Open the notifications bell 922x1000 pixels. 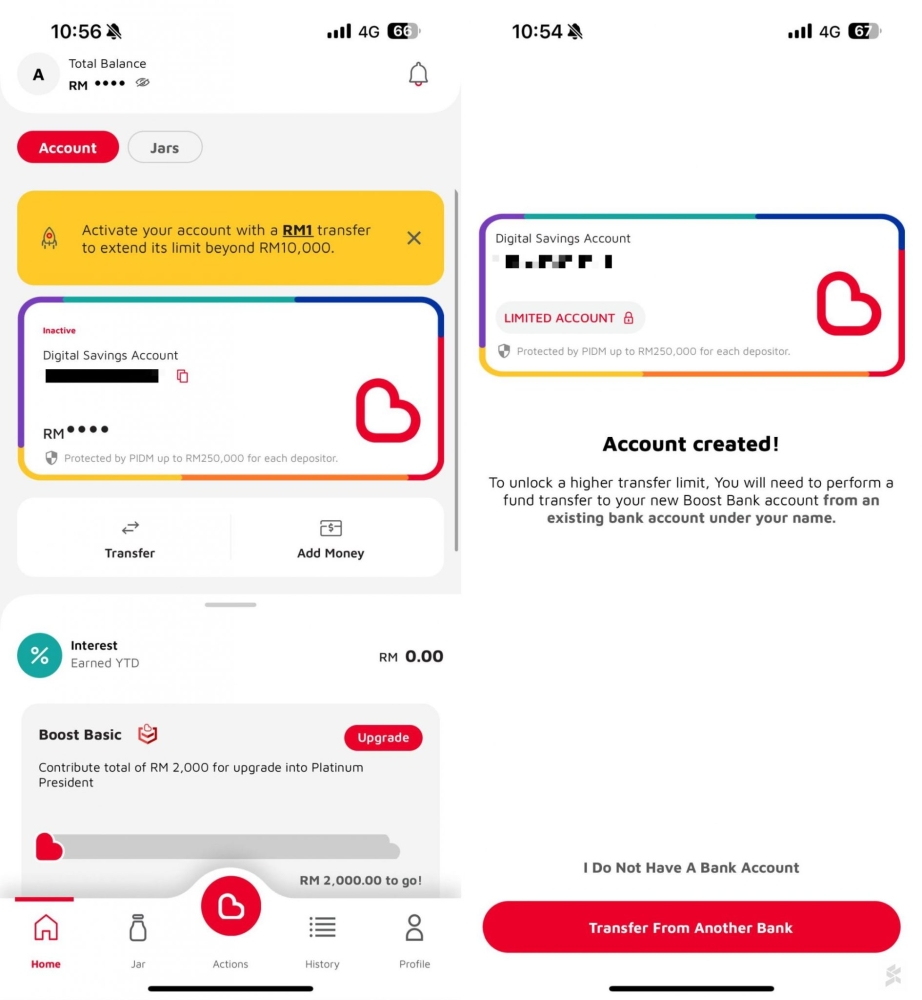coord(419,74)
